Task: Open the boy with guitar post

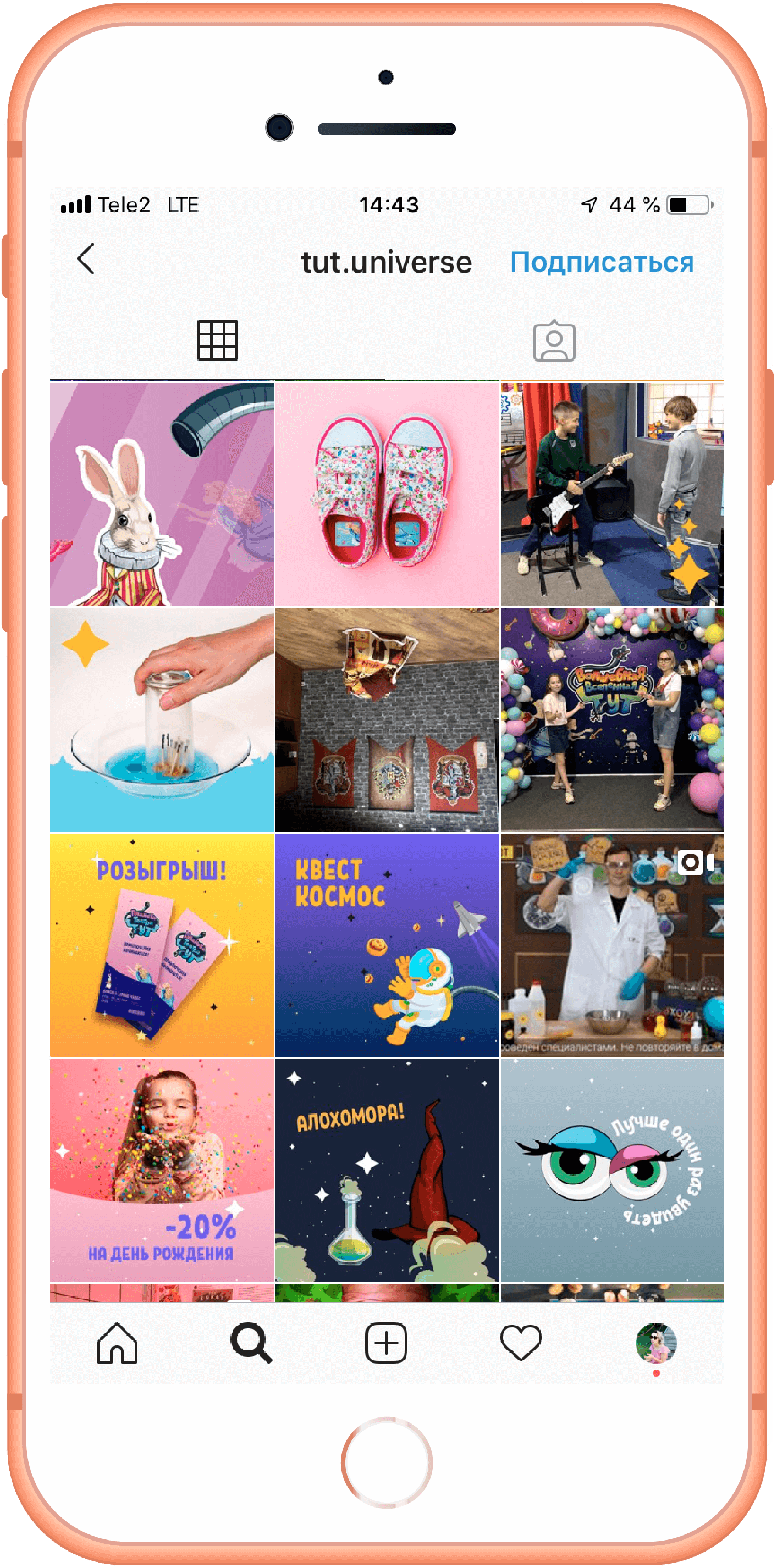Action: click(x=612, y=494)
